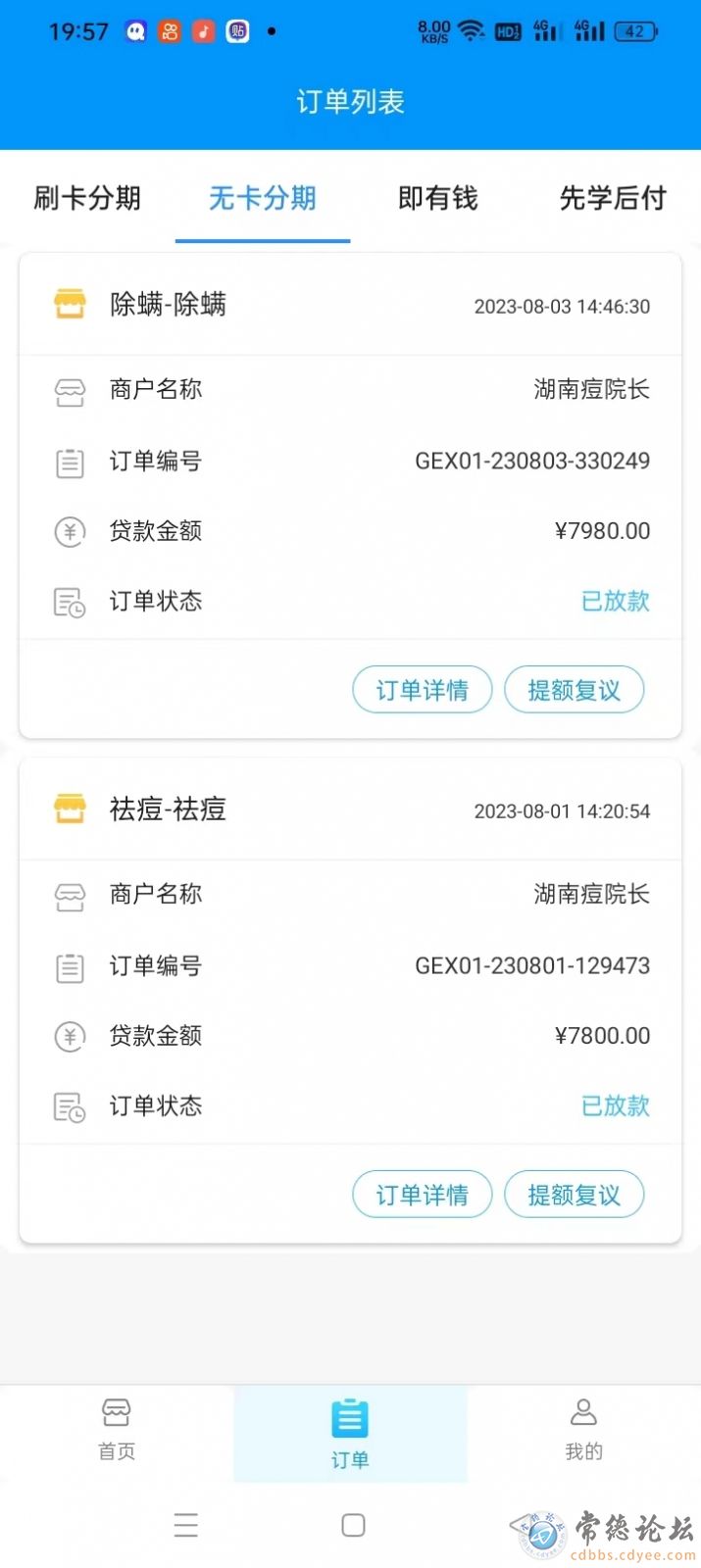Tap the system home button

[x=353, y=1525]
